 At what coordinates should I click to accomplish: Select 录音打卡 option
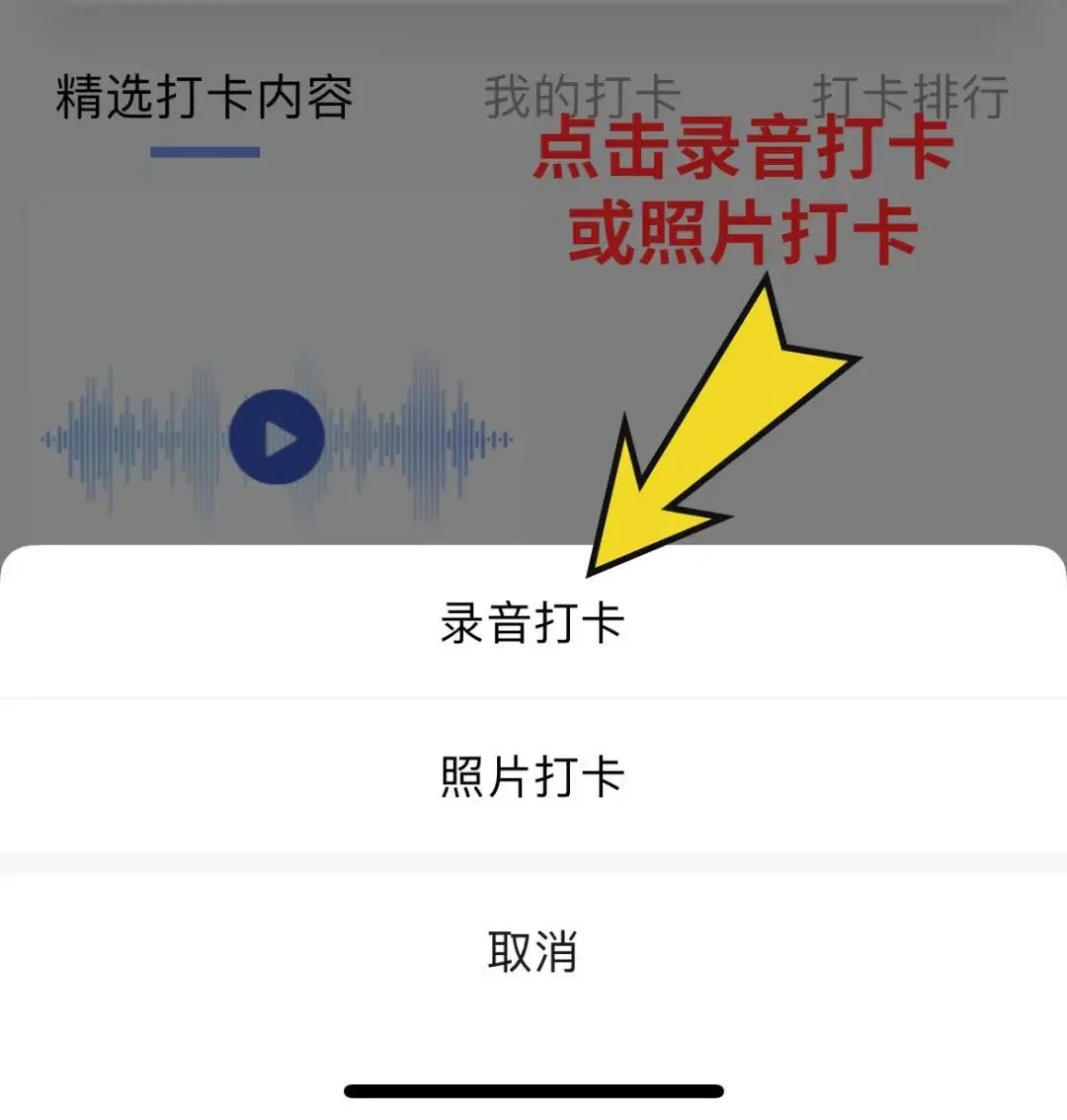tap(533, 624)
